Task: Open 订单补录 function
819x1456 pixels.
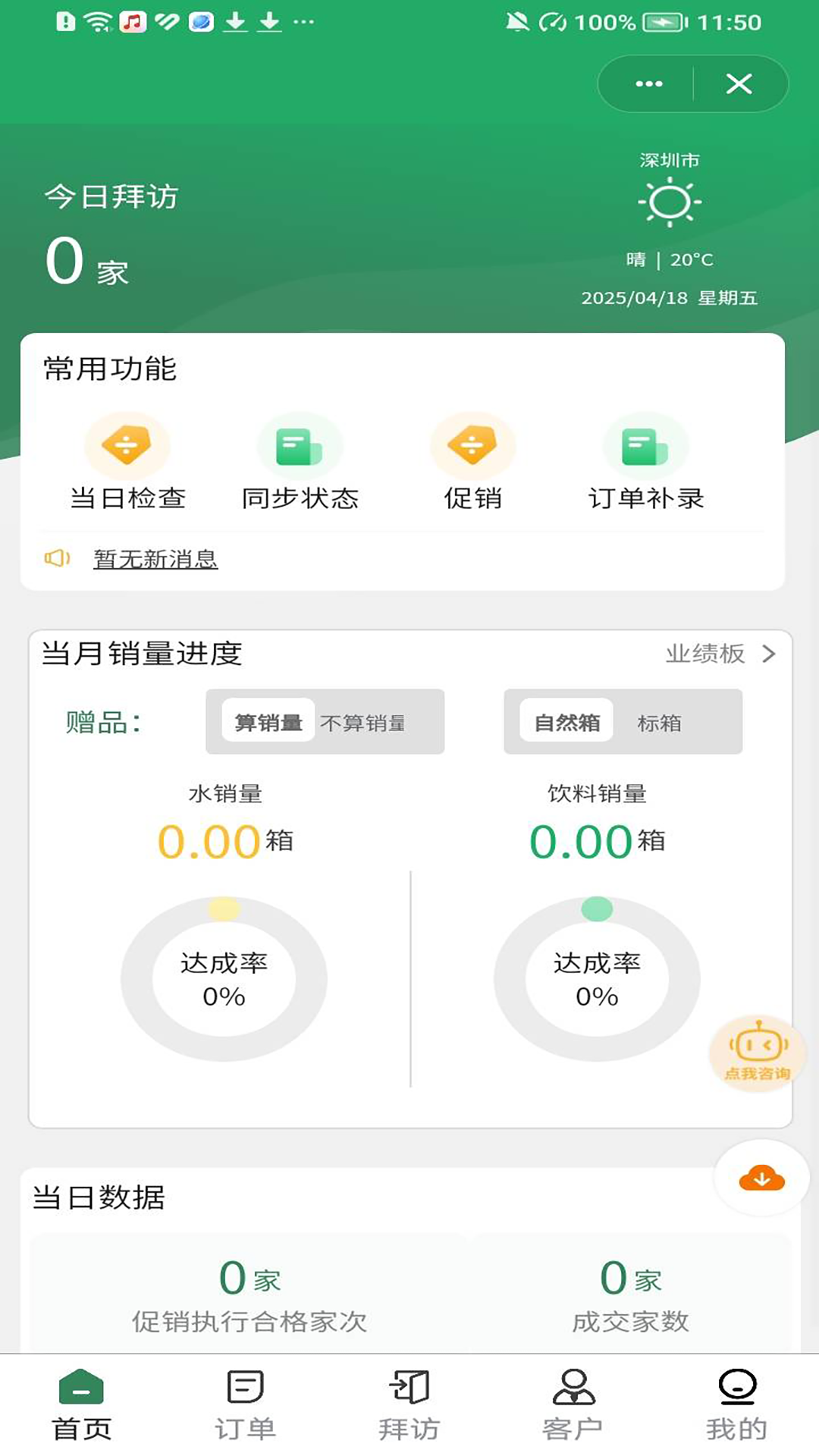Action: point(646,462)
